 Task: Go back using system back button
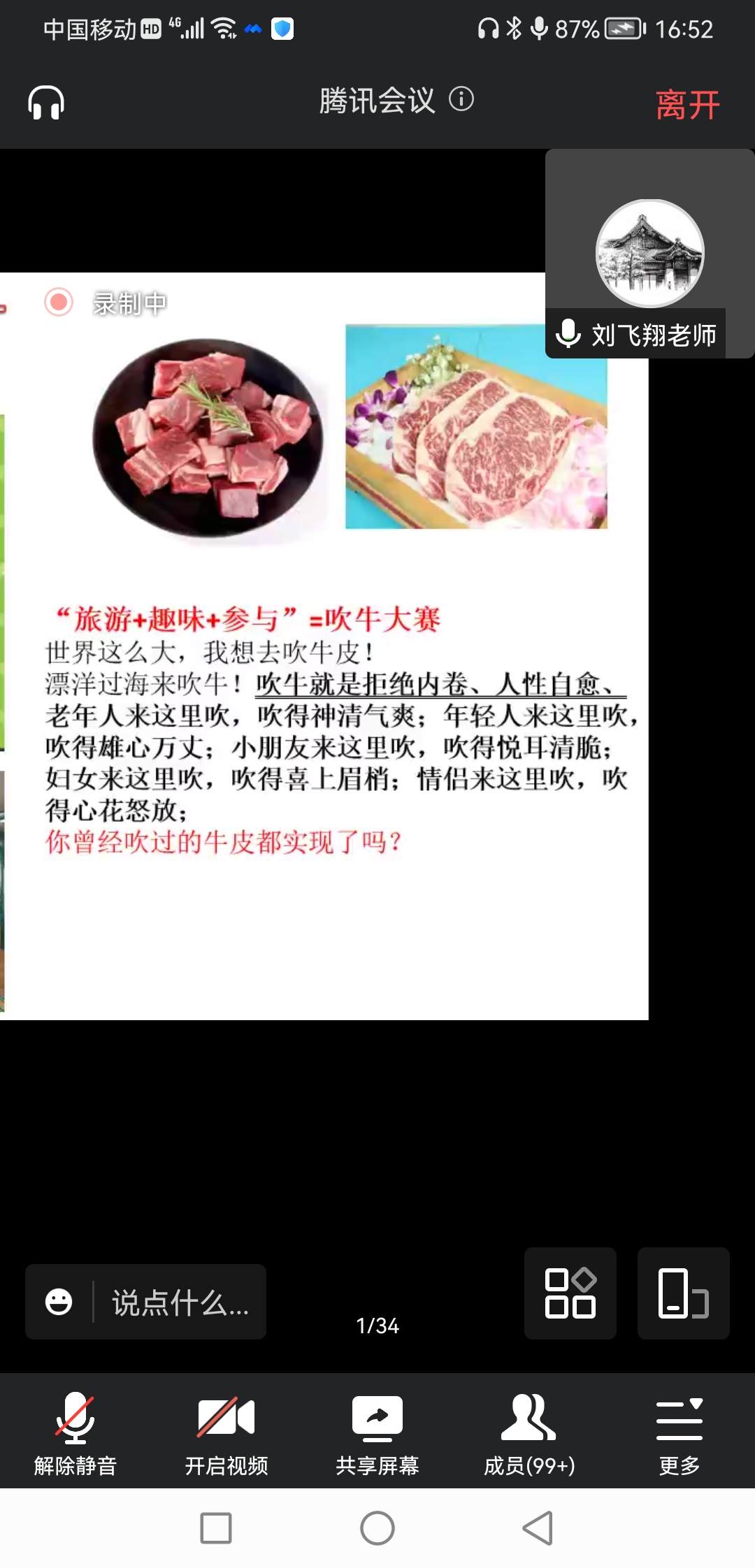tap(538, 1528)
